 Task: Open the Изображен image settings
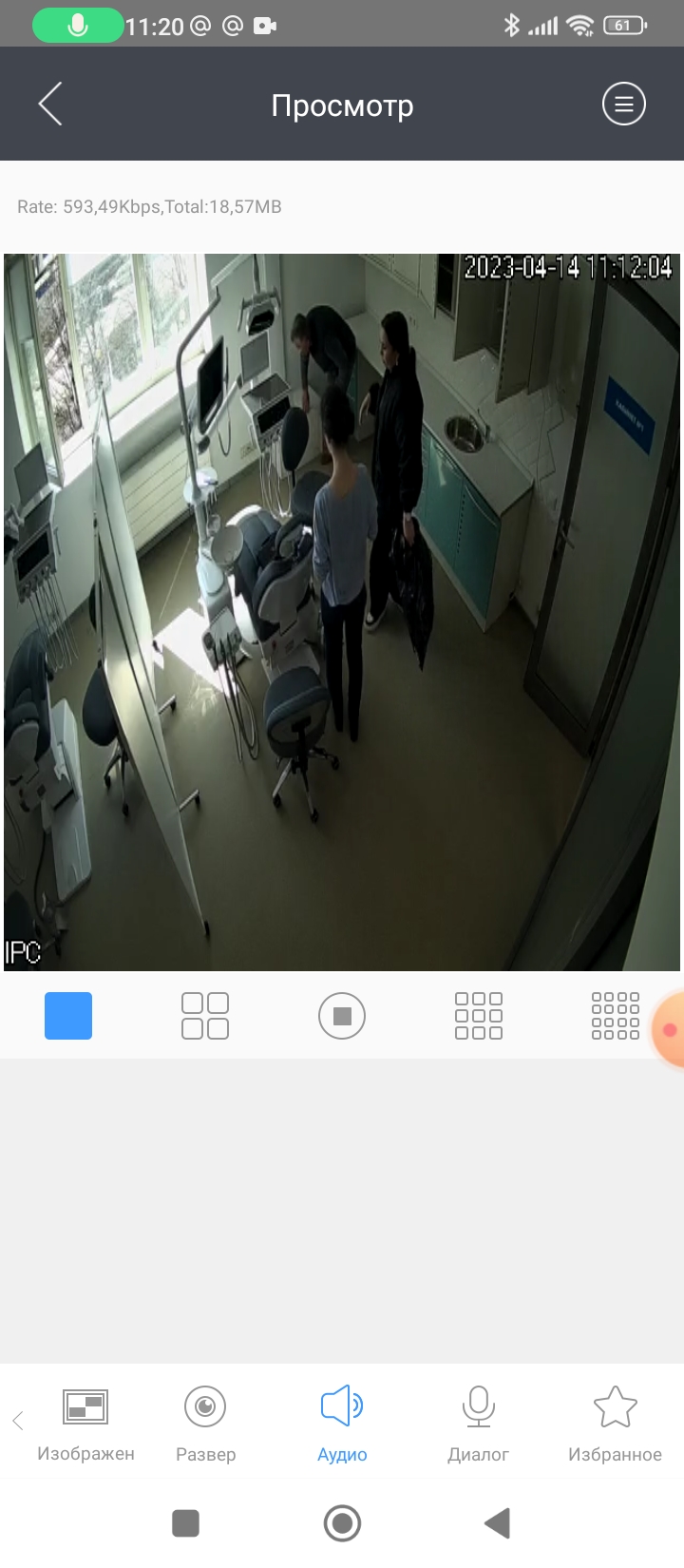click(85, 1423)
